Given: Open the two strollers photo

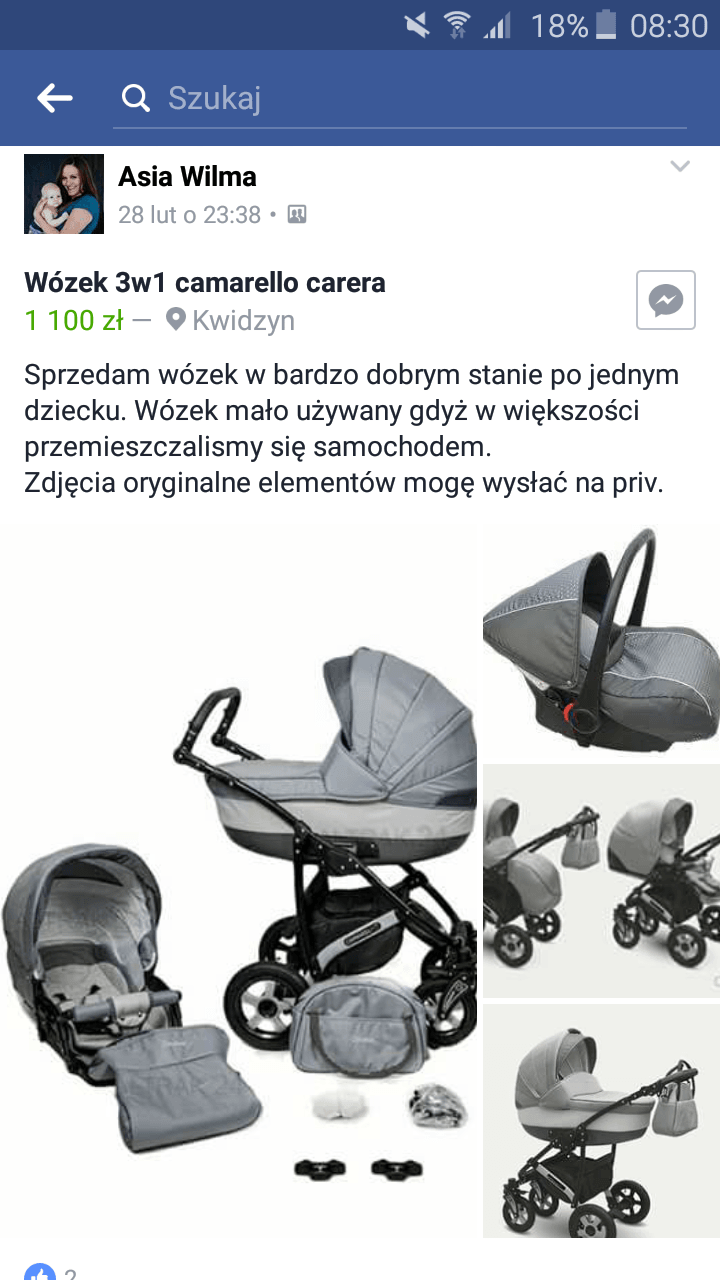Looking at the screenshot, I should [601, 880].
